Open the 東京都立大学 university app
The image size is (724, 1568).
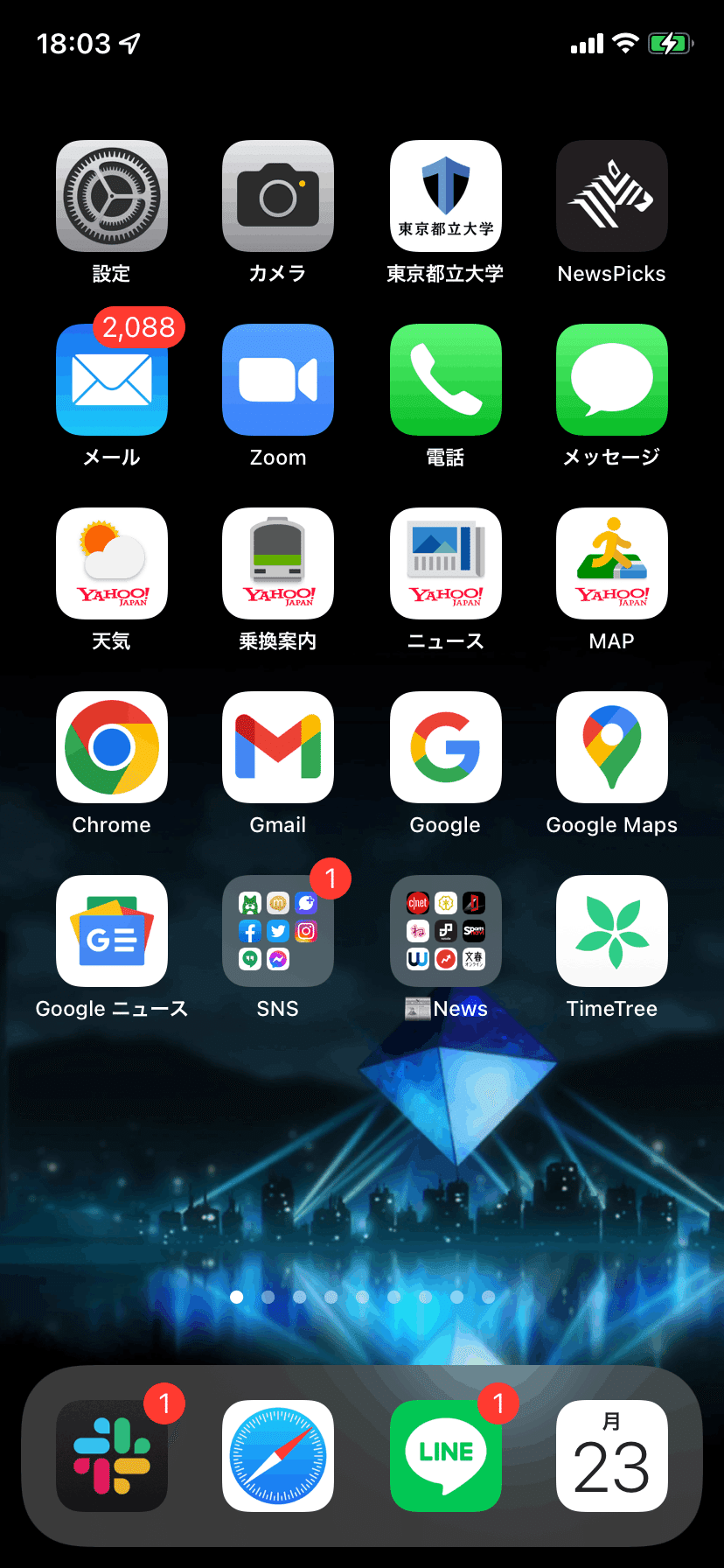tap(445, 196)
